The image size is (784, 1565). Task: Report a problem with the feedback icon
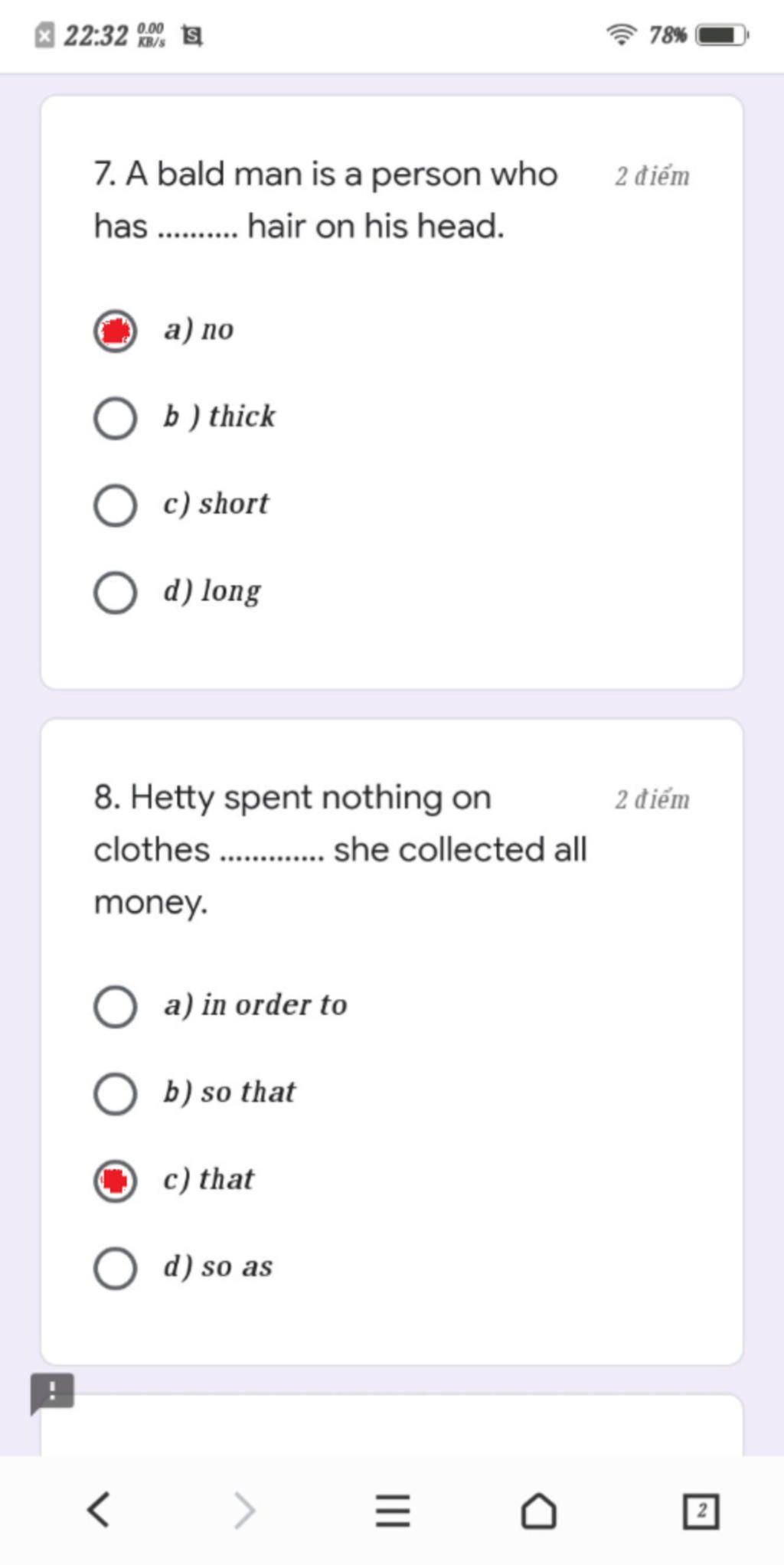pos(52,1392)
